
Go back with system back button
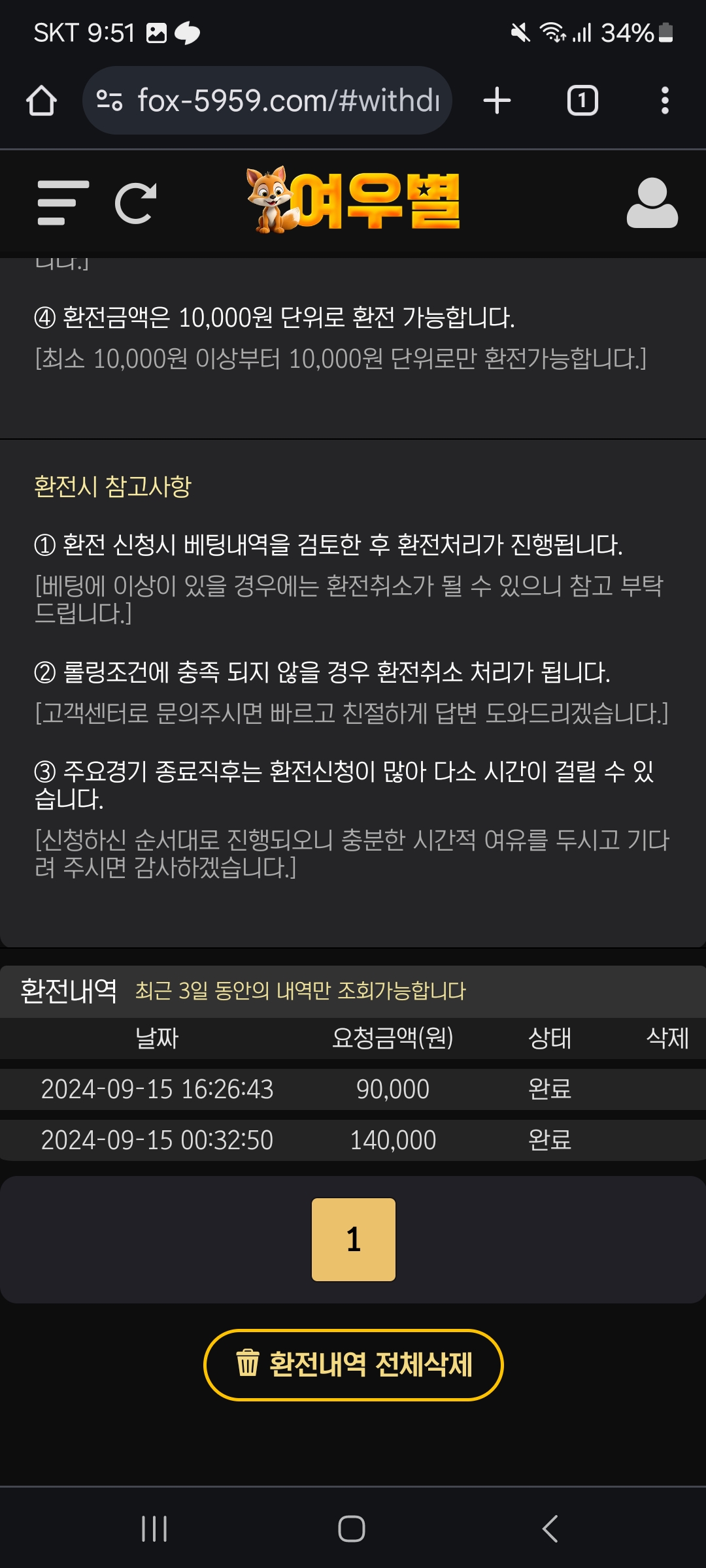(550, 1529)
